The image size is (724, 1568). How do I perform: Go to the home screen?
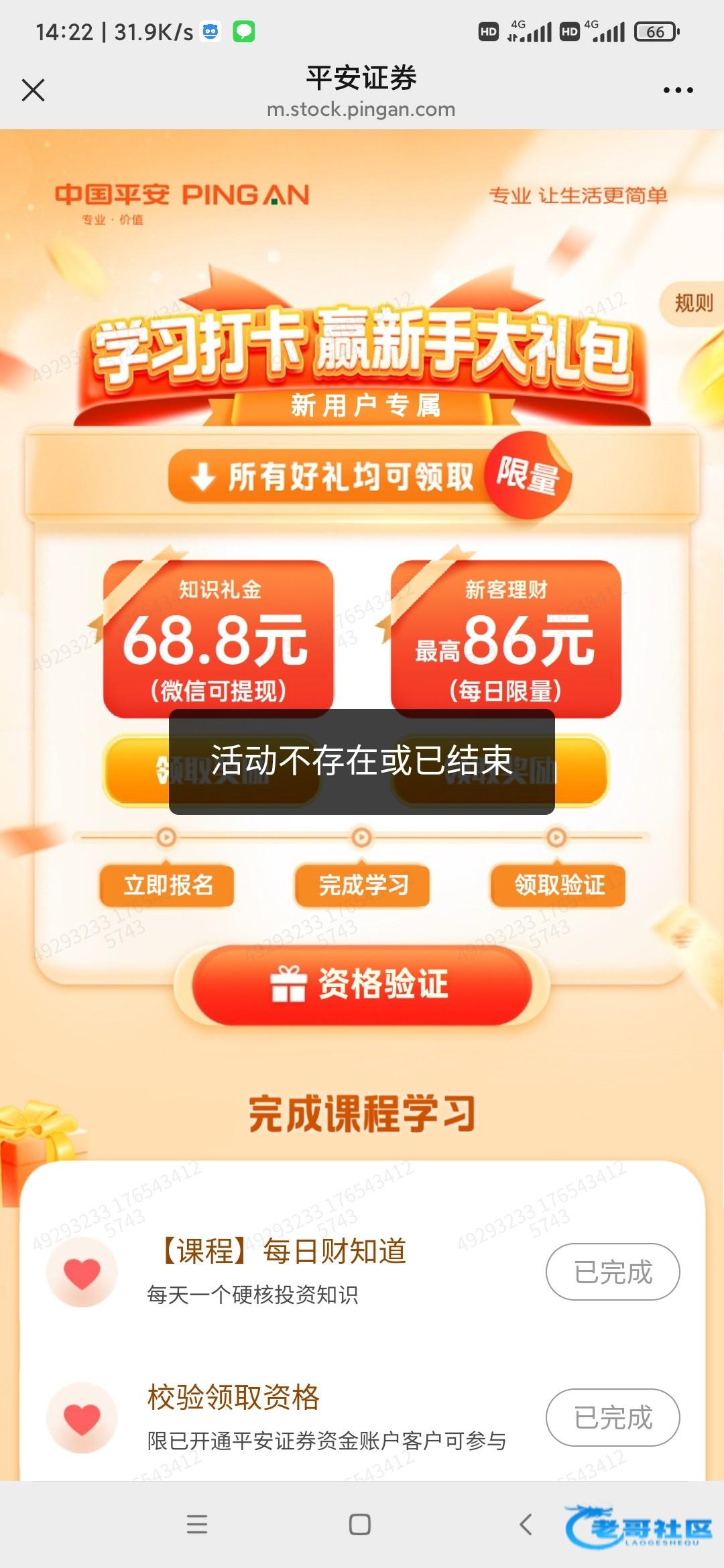(x=360, y=1524)
